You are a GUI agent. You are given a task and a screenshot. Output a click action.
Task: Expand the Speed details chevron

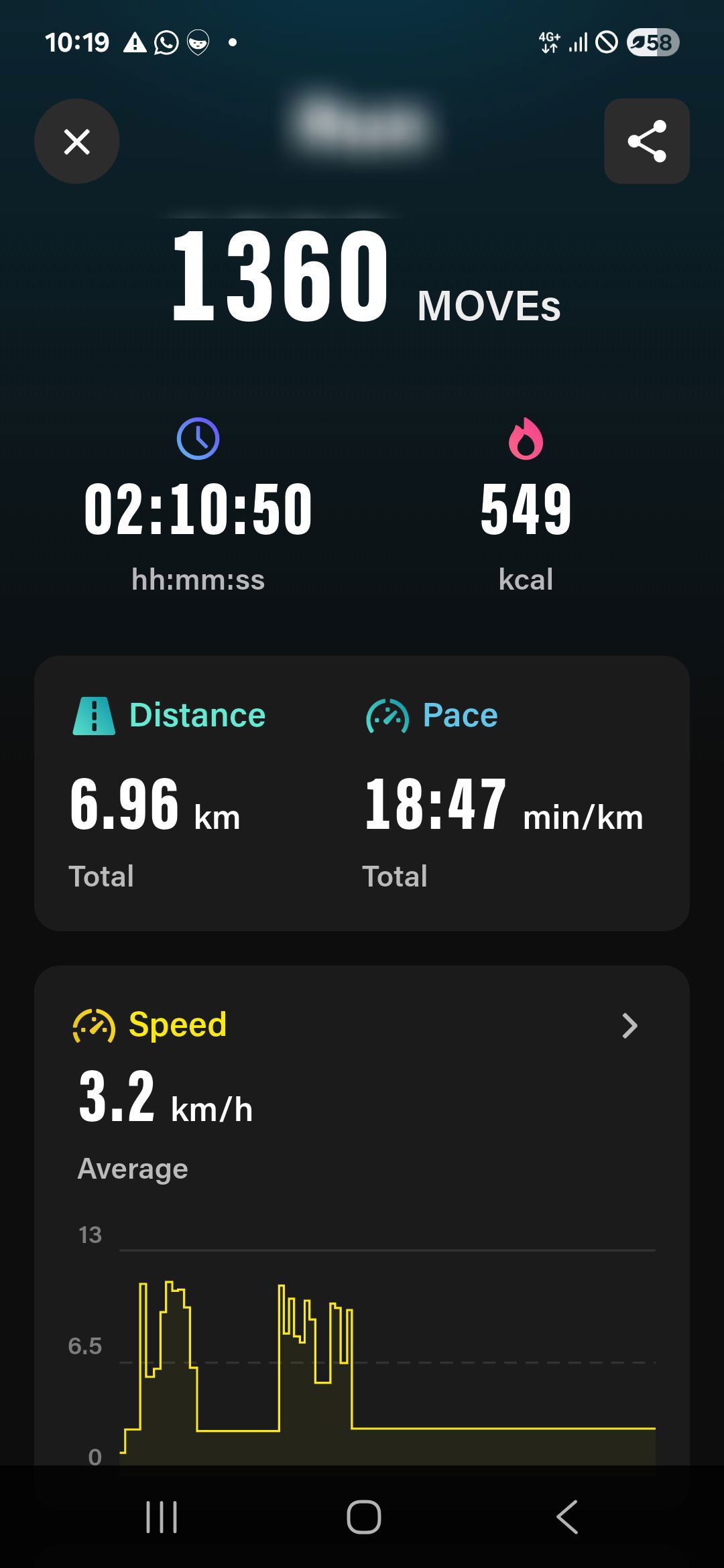pyautogui.click(x=629, y=1025)
